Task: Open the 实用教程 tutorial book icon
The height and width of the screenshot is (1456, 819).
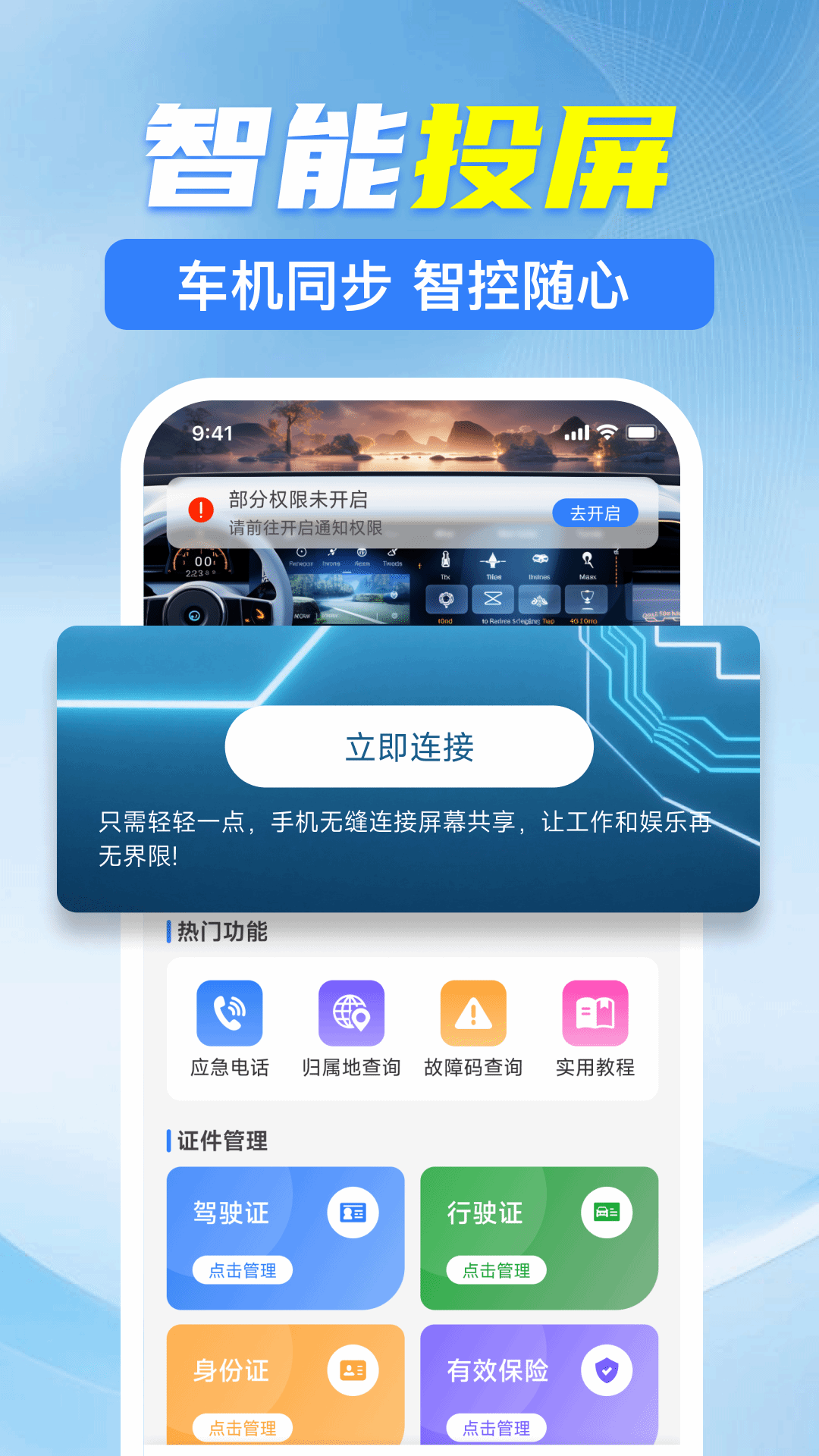Action: click(x=595, y=1012)
